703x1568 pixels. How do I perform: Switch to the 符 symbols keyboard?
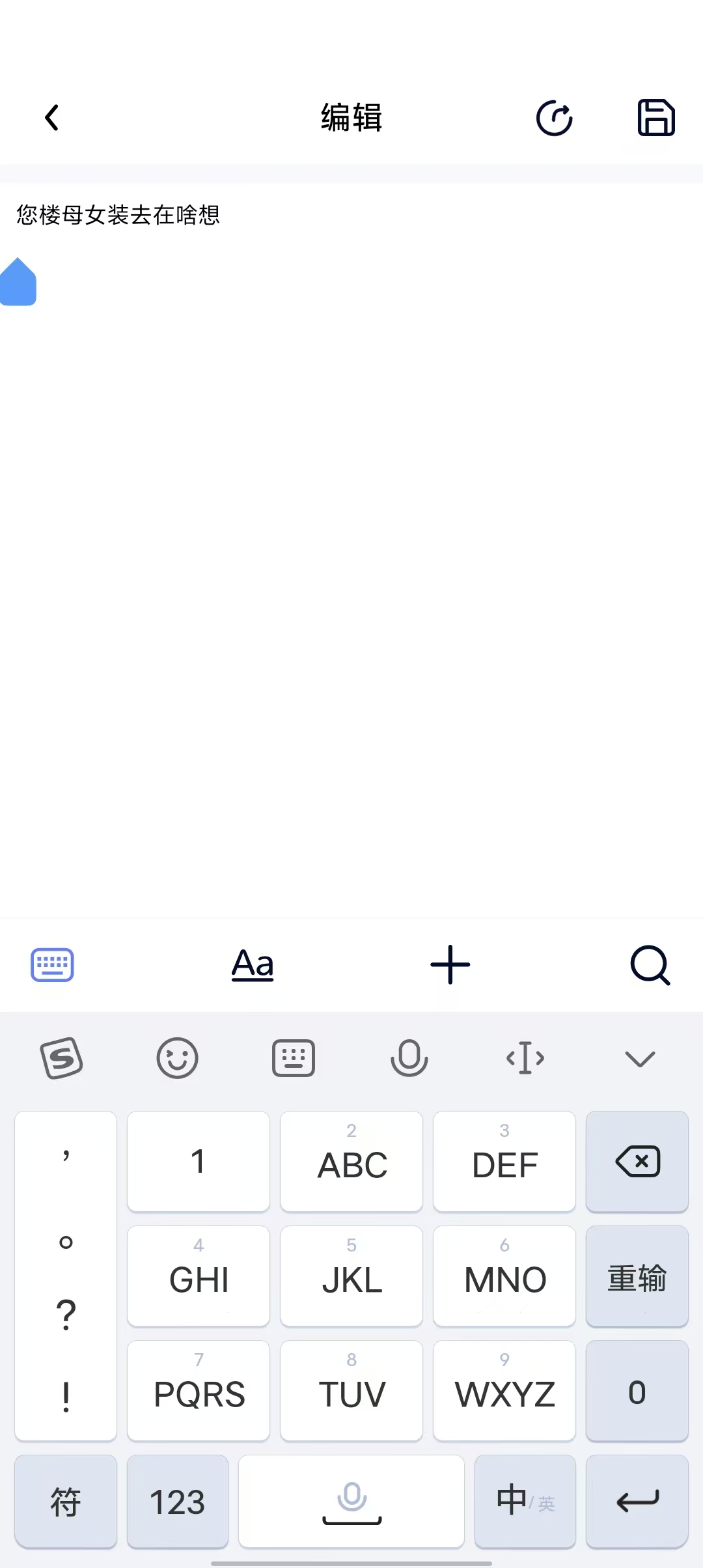click(65, 1501)
